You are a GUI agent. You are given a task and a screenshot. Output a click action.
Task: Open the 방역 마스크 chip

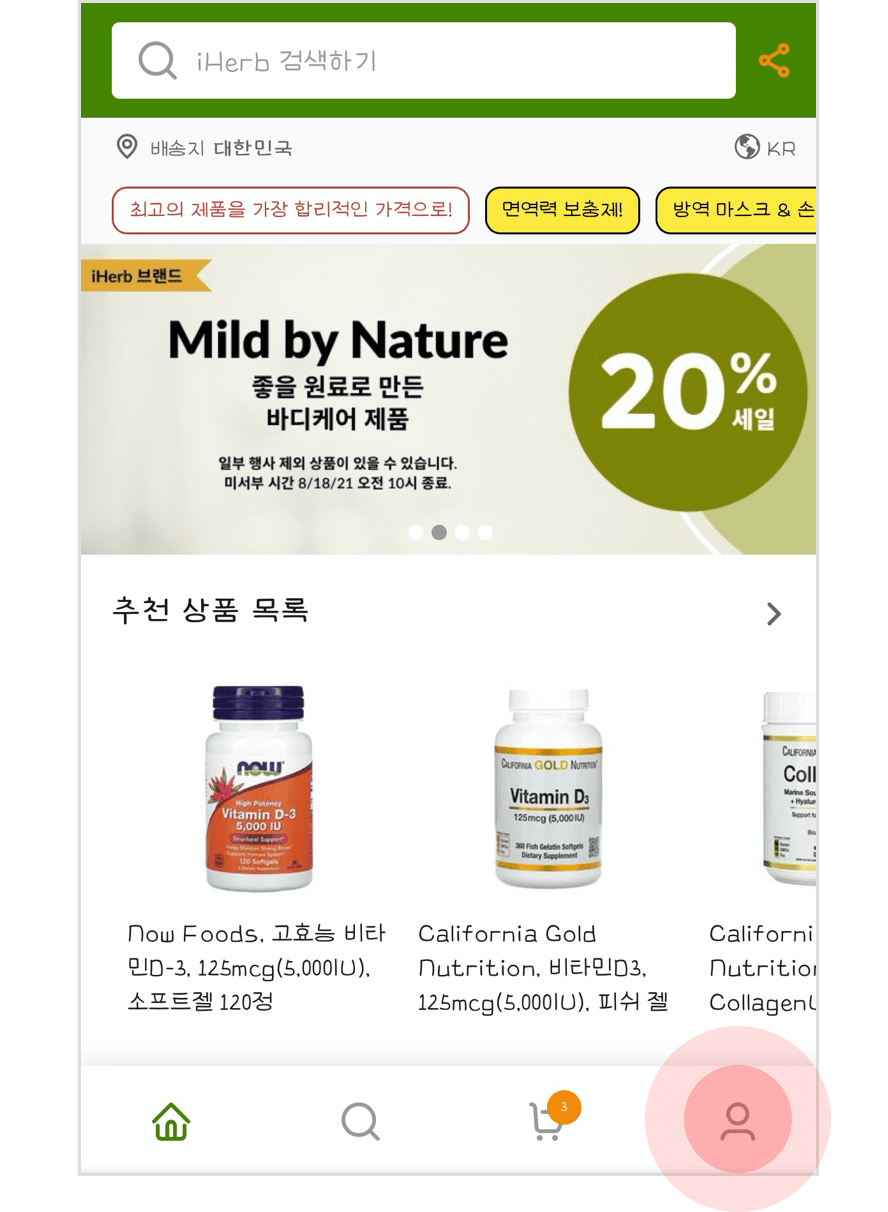coord(738,210)
